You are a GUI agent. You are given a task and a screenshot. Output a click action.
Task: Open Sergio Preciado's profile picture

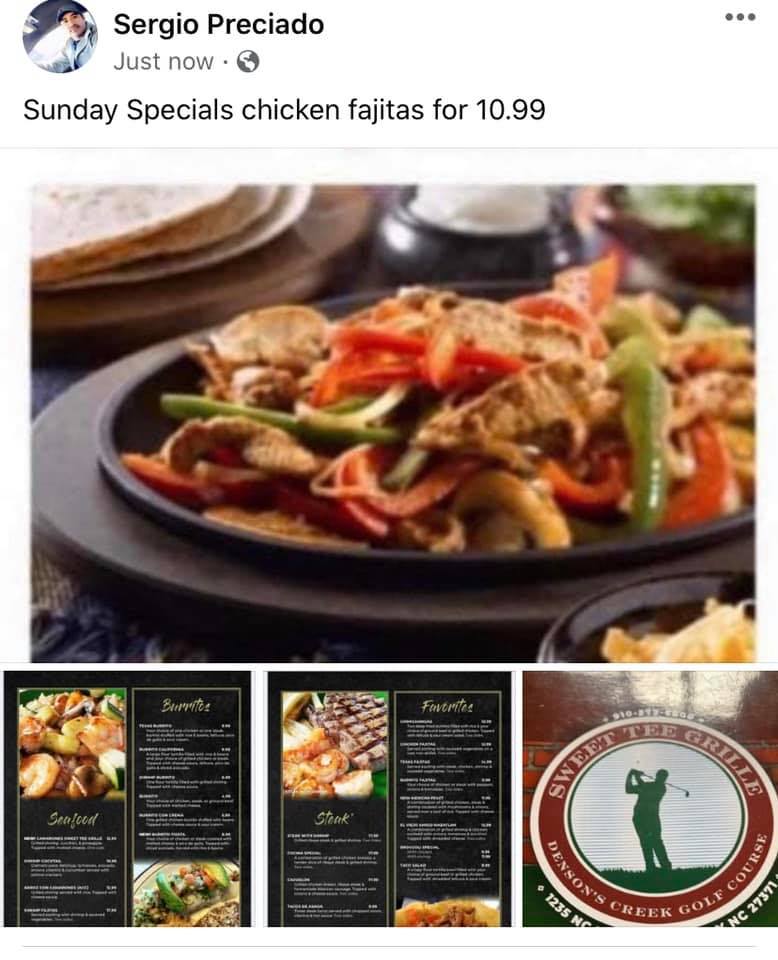(x=60, y=37)
